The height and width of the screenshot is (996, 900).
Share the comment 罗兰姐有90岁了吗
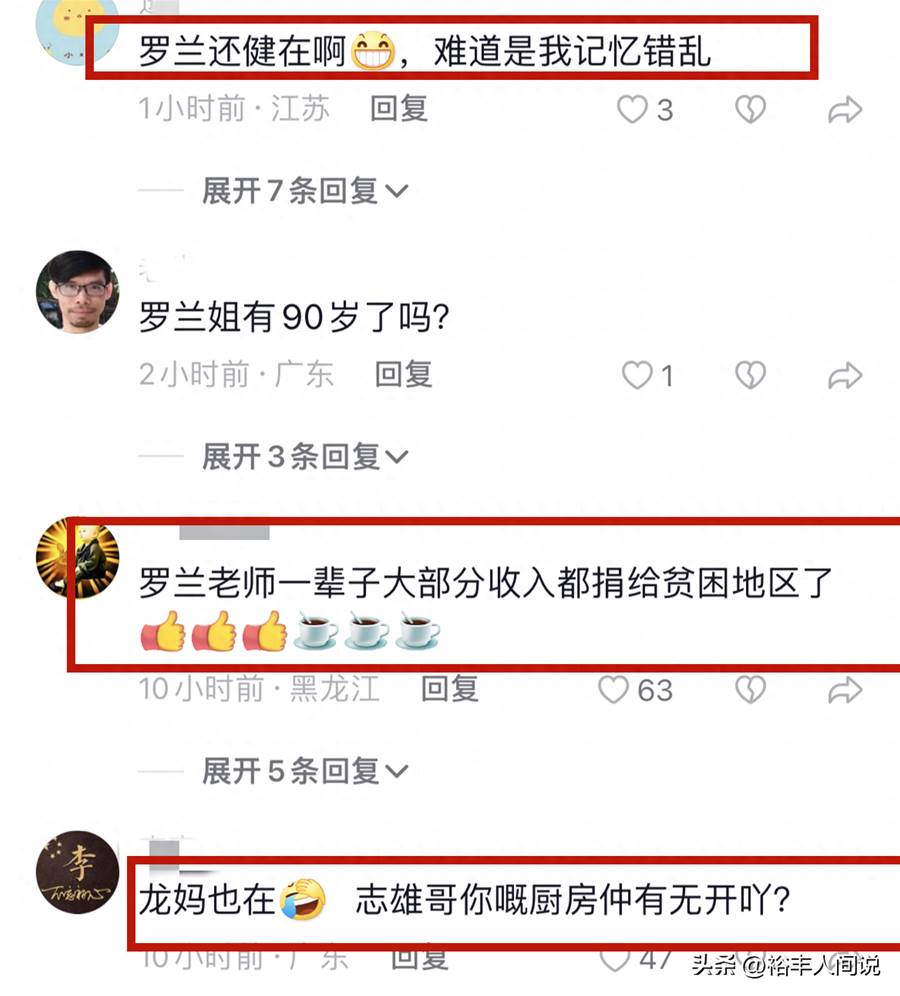pyautogui.click(x=845, y=376)
